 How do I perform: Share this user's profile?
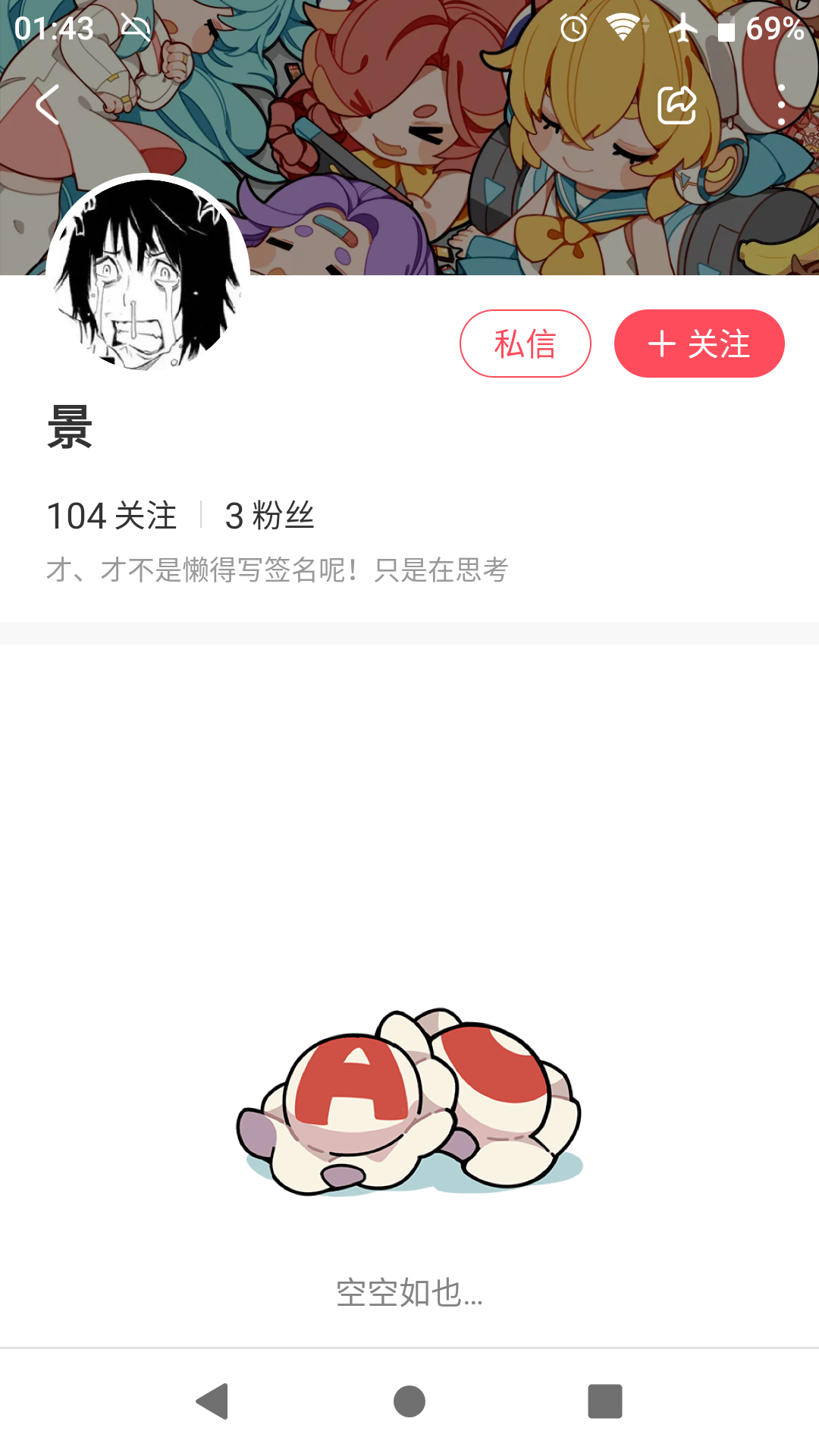(x=676, y=105)
